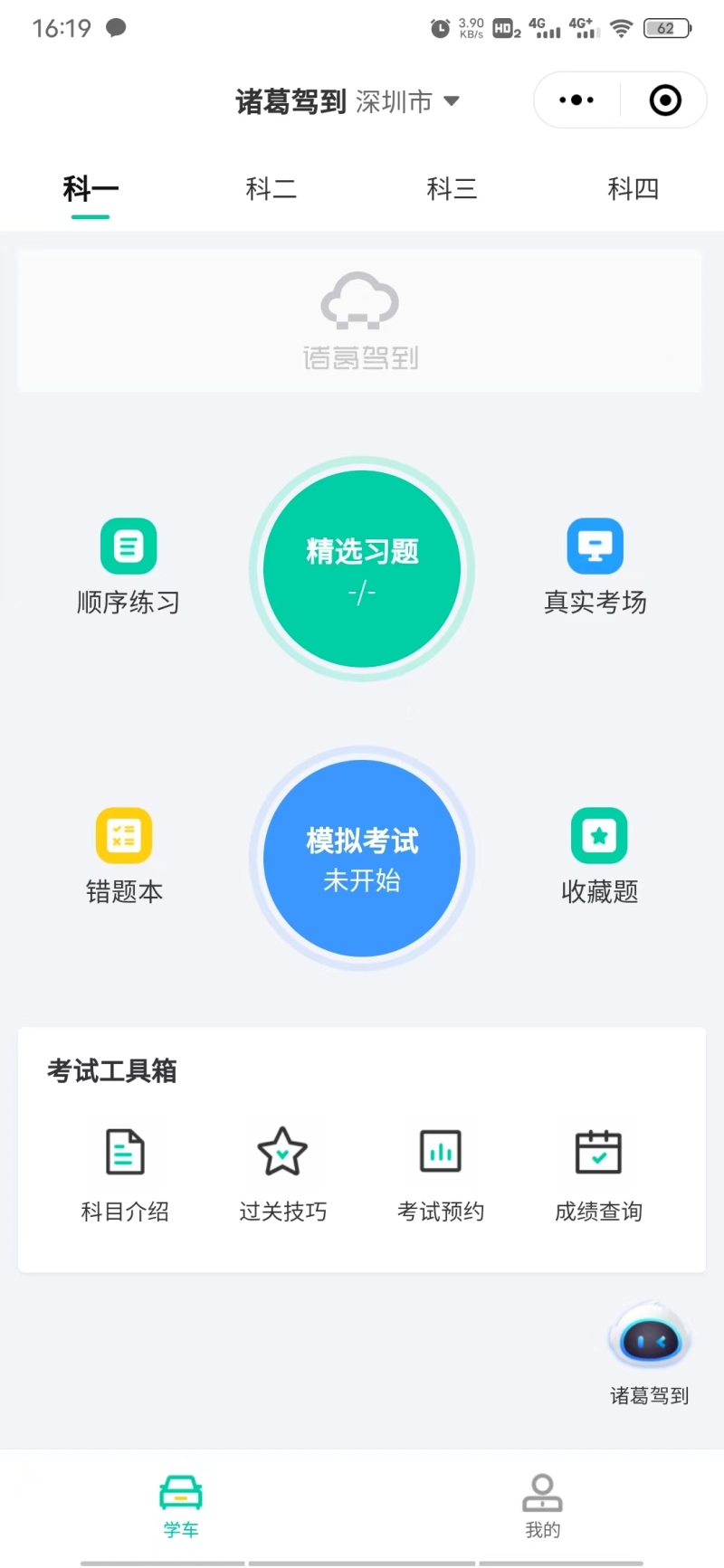Open the mini-program more options menu
724x1568 pixels.
(576, 100)
